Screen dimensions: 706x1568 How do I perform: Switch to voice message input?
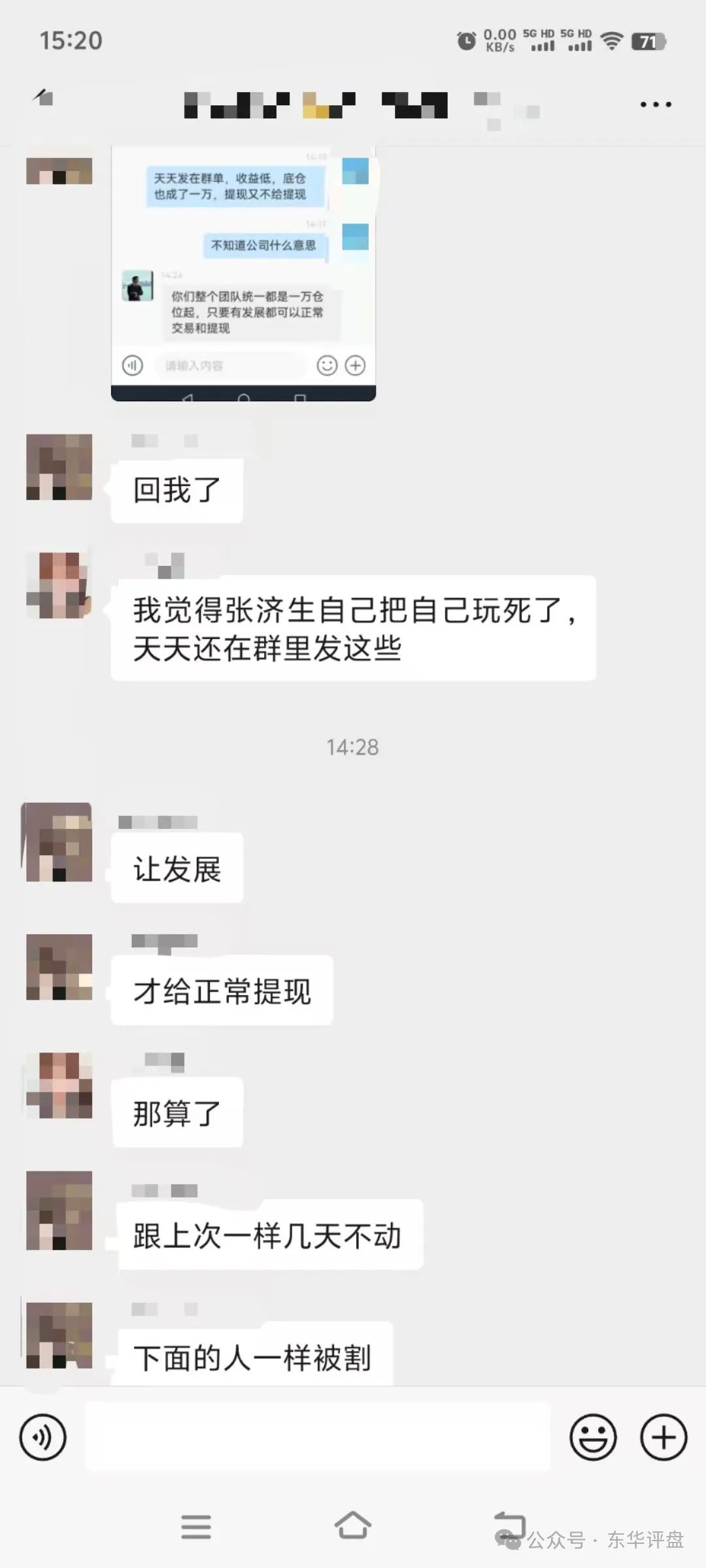(x=43, y=1438)
